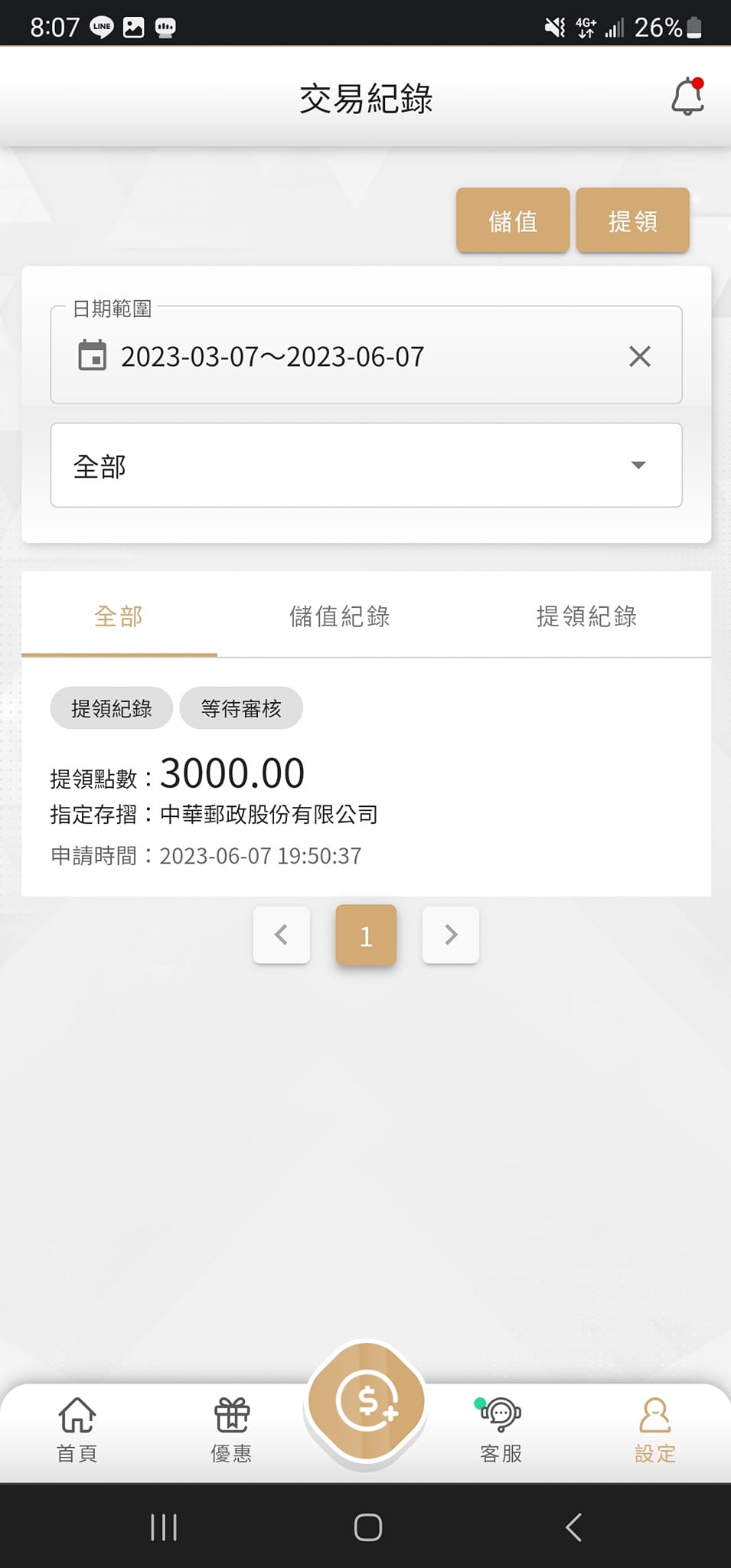Expand the 全部 type dropdown
The width and height of the screenshot is (731, 1568).
tap(366, 465)
